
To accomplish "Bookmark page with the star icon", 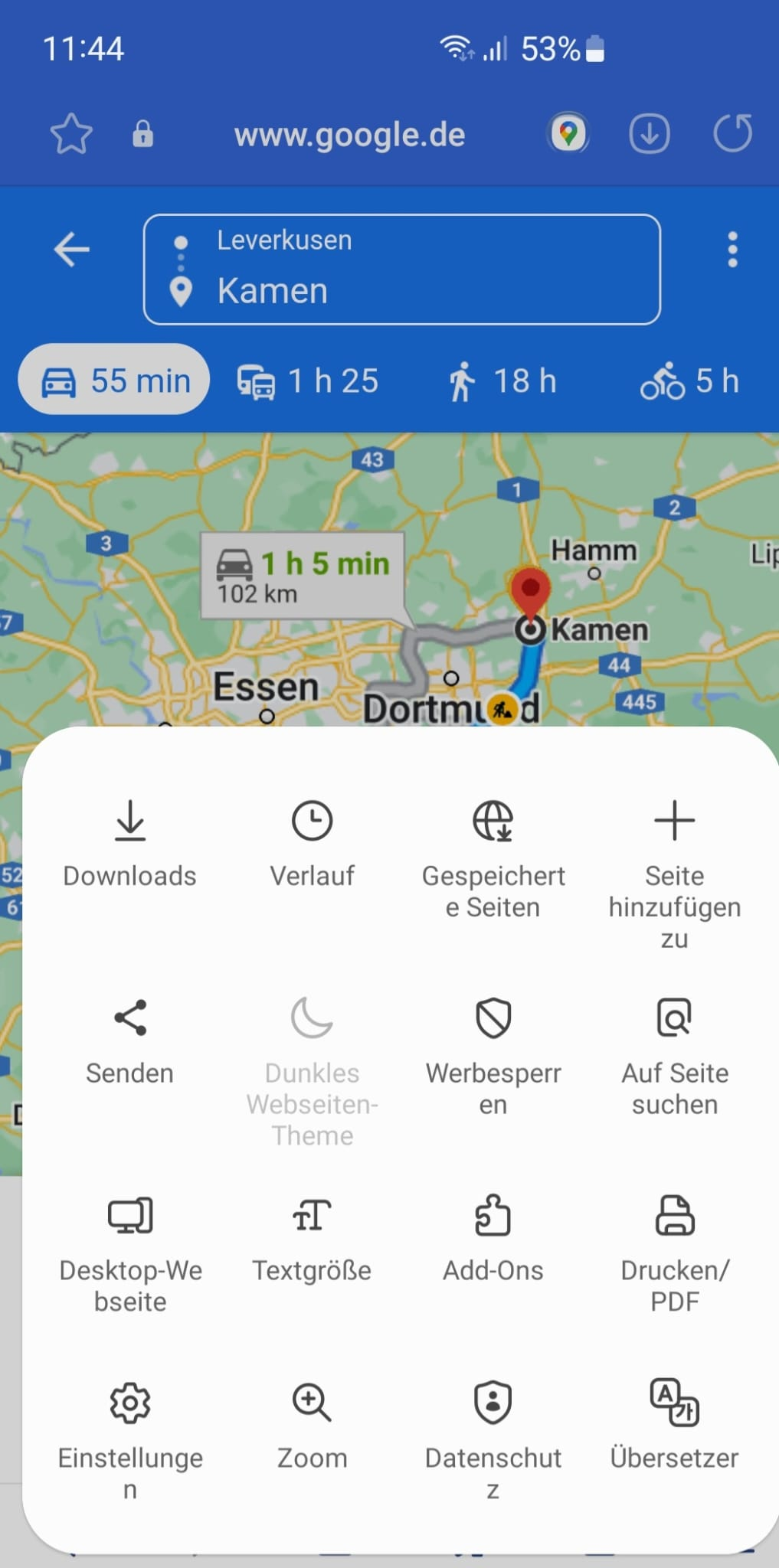I will [71, 135].
